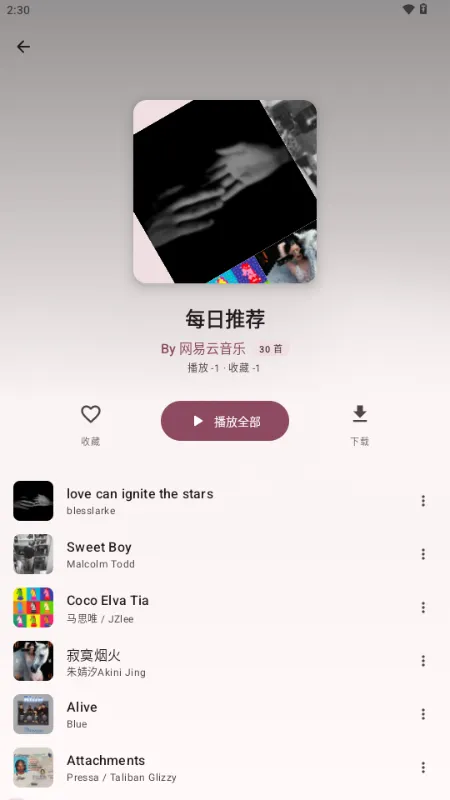Open the three-dot menu for 寂寞烟火
Screen dimensions: 450x800
[x=423, y=661]
